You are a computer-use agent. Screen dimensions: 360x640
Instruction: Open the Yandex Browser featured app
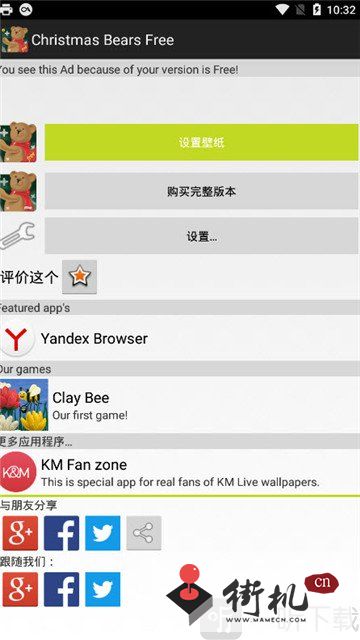[x=180, y=338]
